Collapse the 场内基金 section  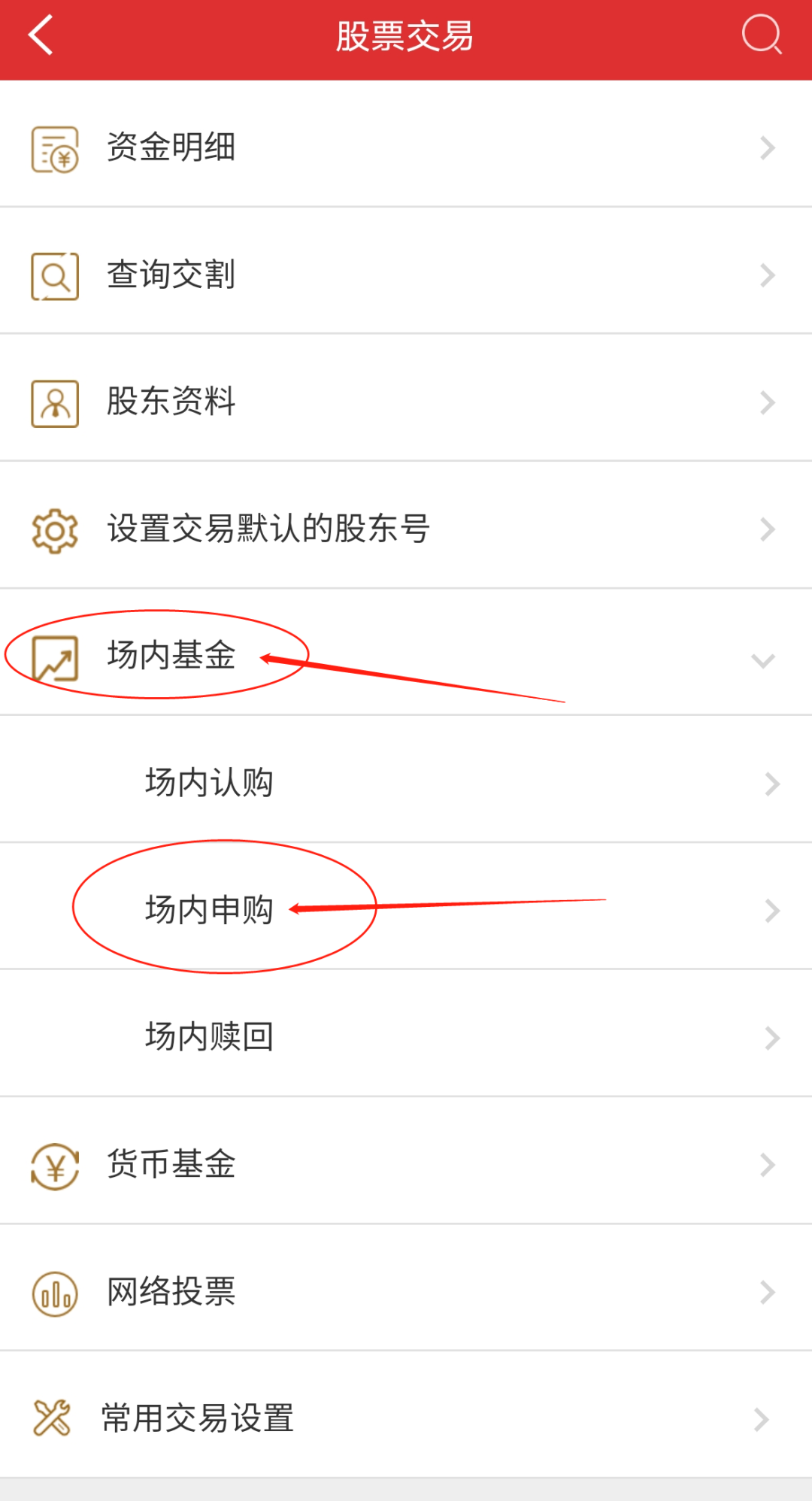point(406,653)
